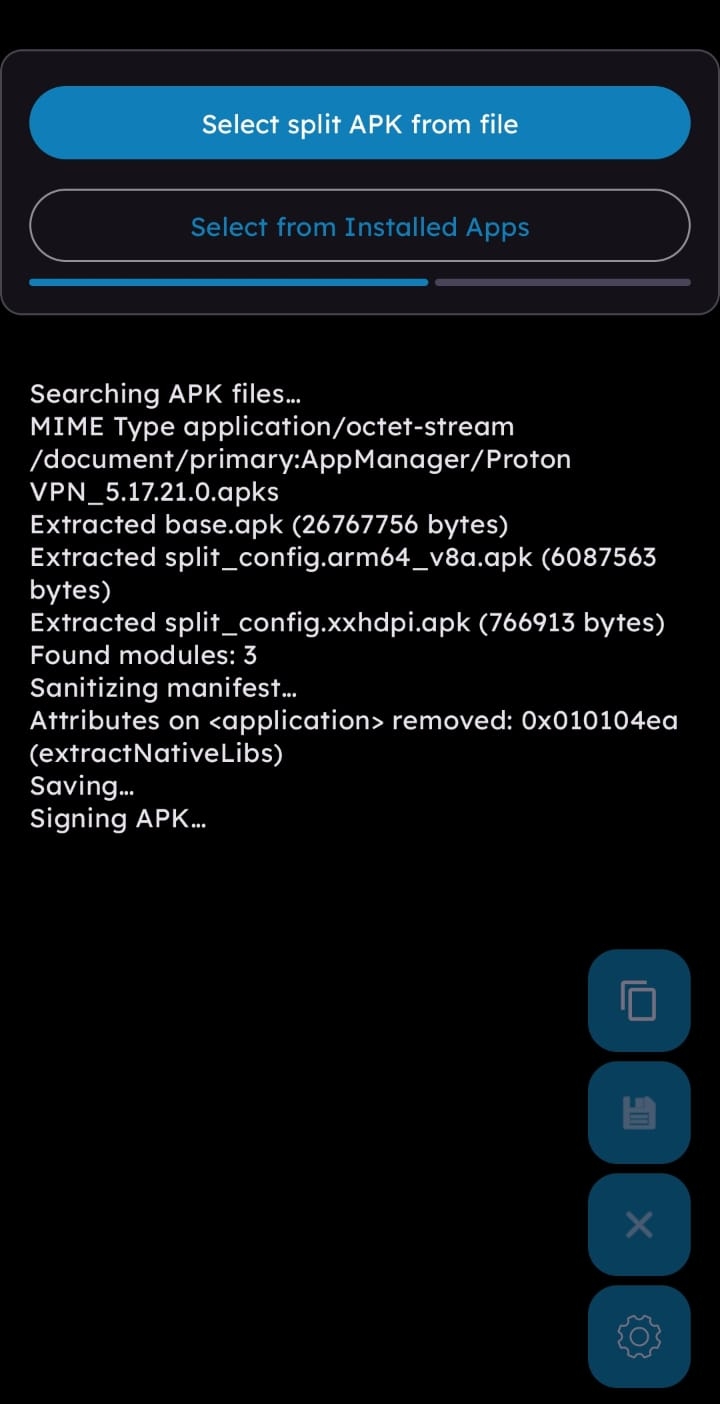This screenshot has height=1404, width=720.
Task: Select the save icon below the copy icon
Action: tap(639, 1113)
